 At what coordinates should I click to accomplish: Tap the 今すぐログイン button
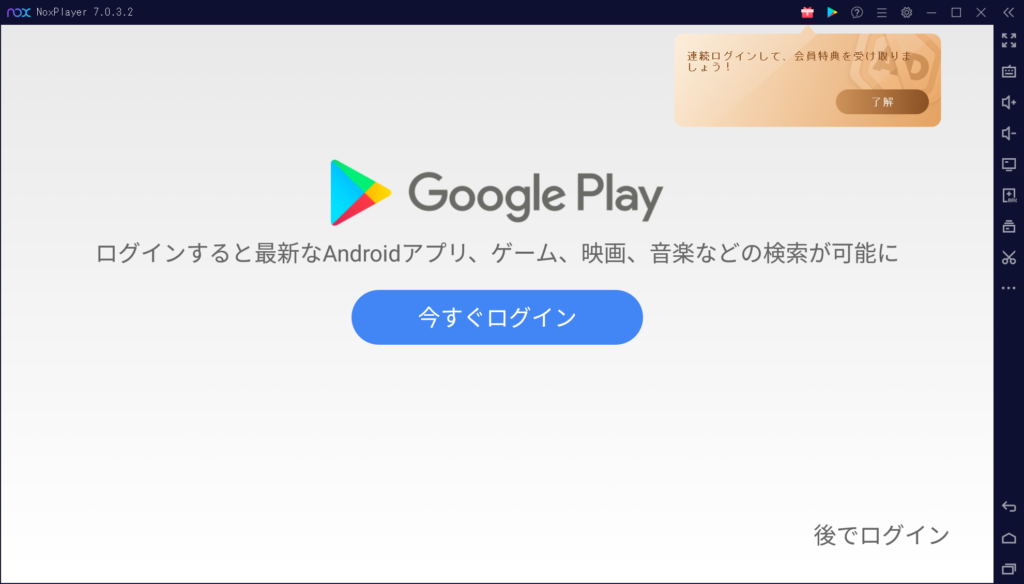coord(496,317)
